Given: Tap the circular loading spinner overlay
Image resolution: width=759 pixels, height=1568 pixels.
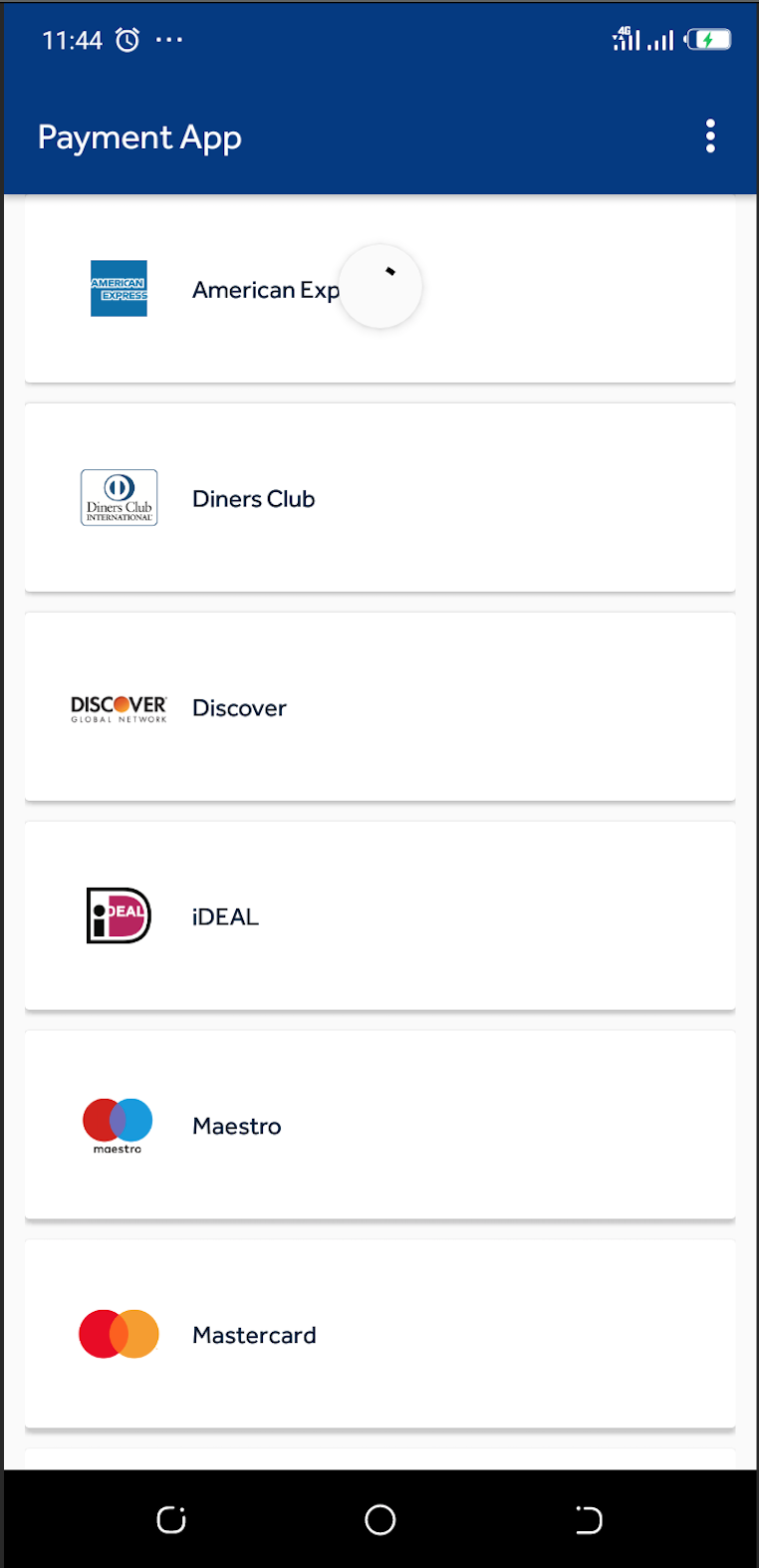Looking at the screenshot, I should (x=380, y=286).
